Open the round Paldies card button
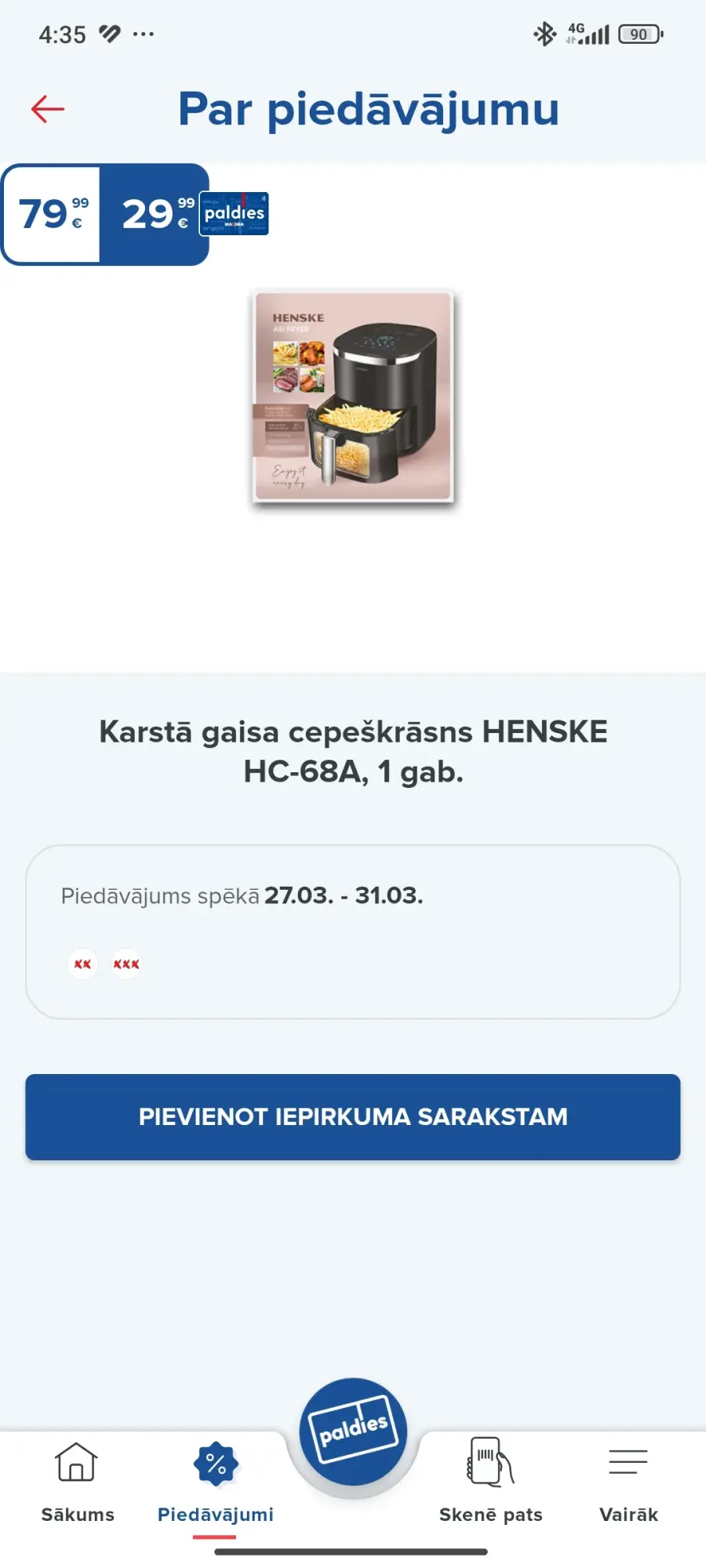This screenshot has width=706, height=1568. (x=353, y=1432)
